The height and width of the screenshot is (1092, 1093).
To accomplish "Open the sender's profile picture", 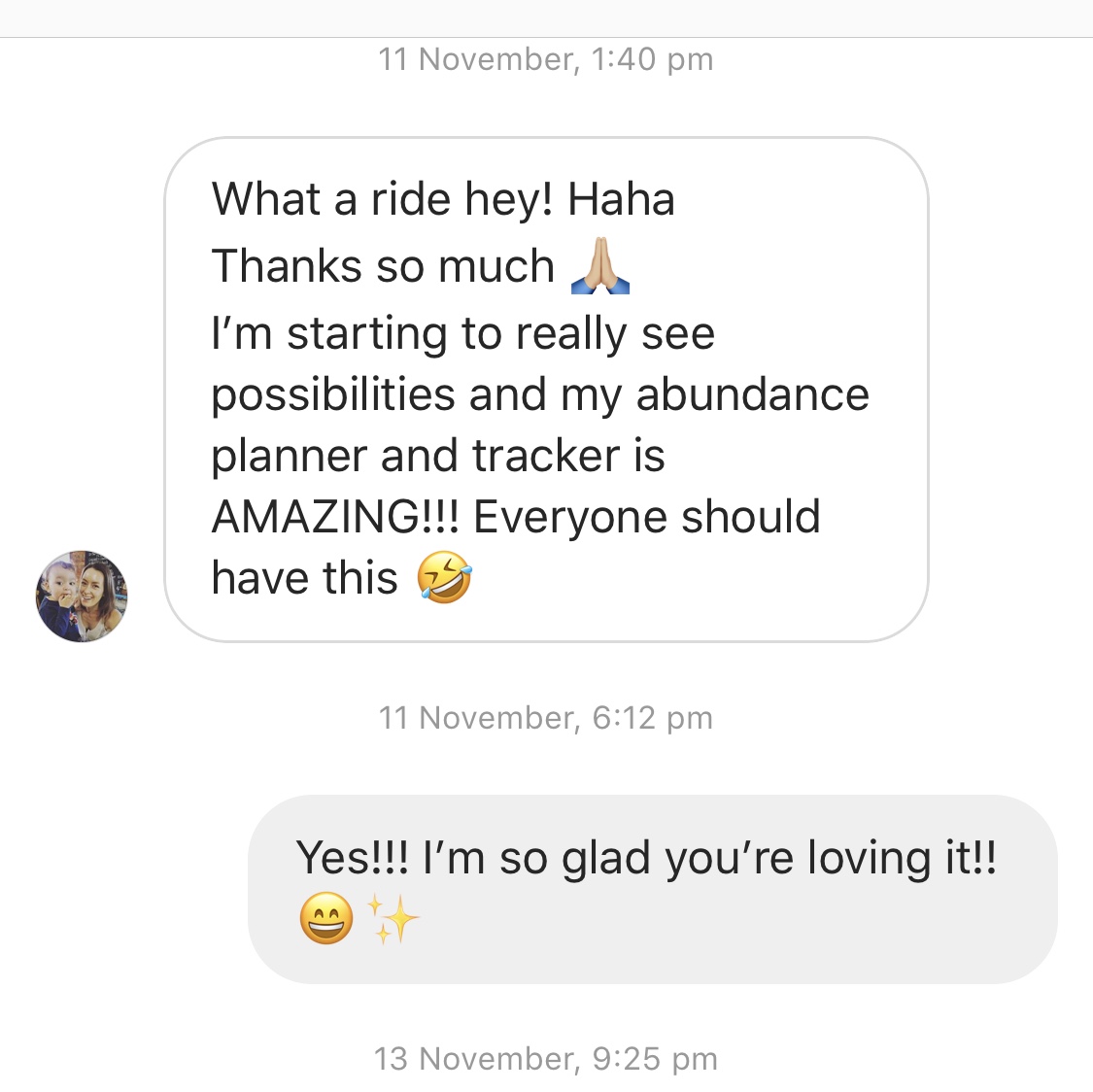I will click(82, 596).
